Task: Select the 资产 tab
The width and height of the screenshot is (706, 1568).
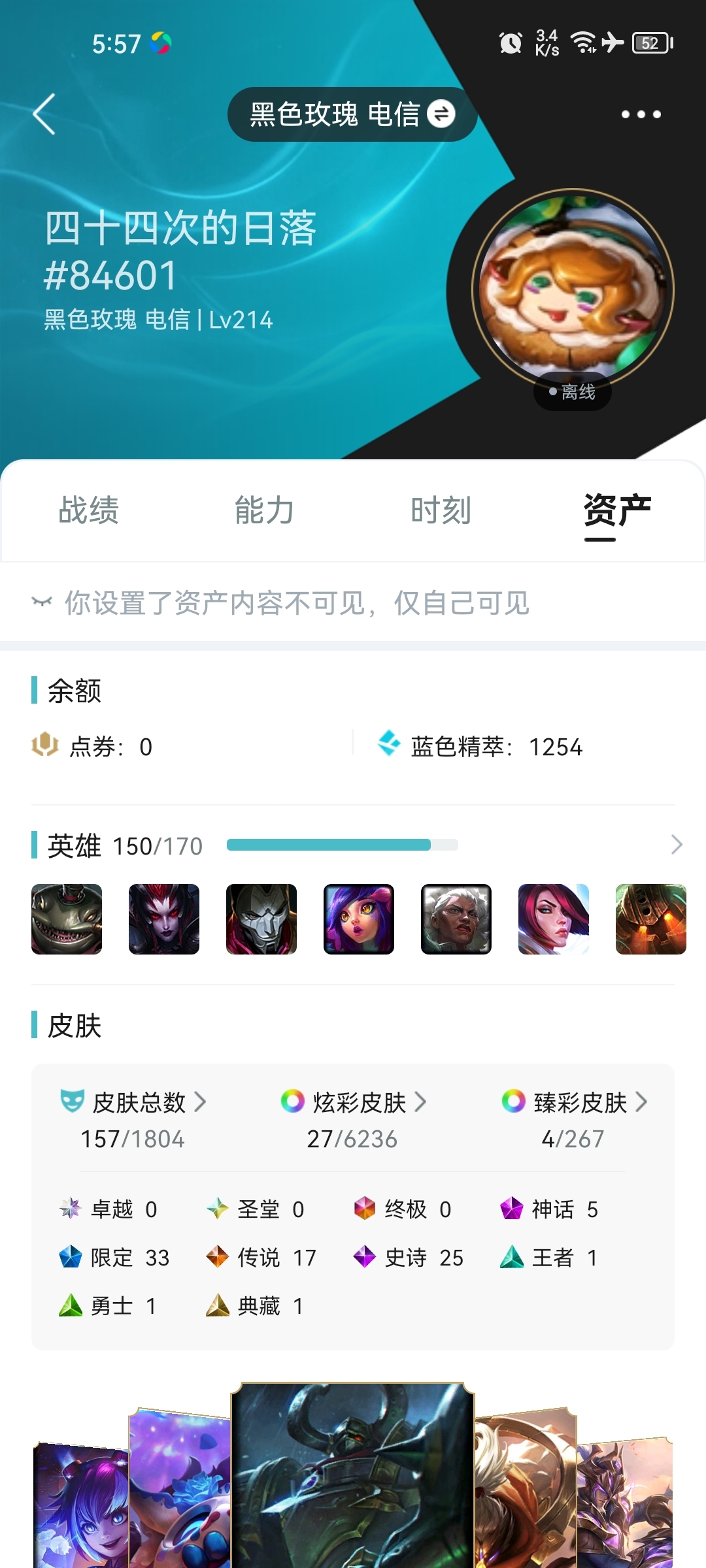Action: (617, 510)
